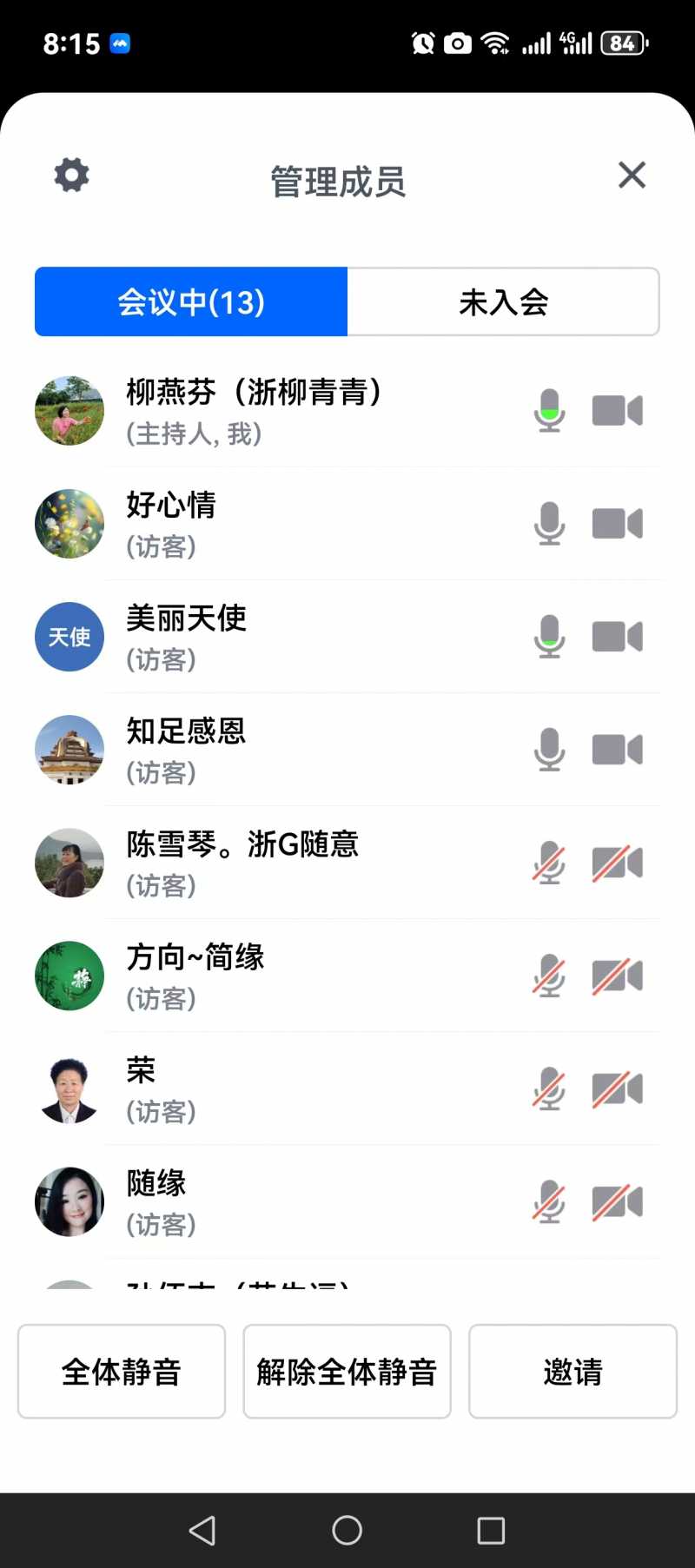
Task: Tap 解除全体静音 to unmute everyone
Action: 347,1372
